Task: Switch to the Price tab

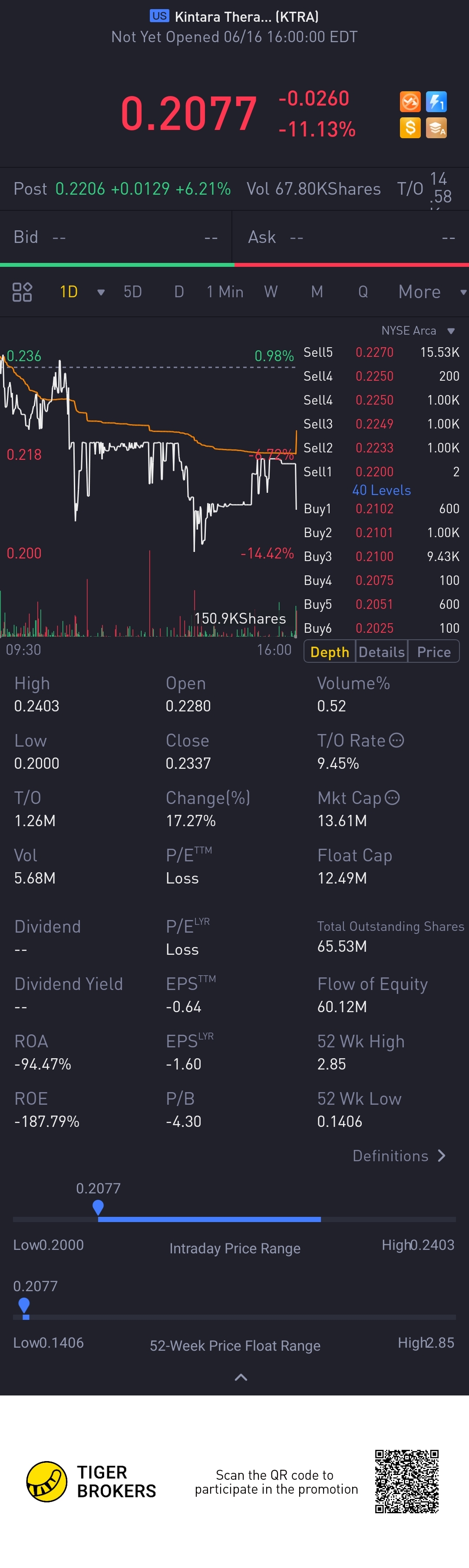Action: (x=434, y=652)
